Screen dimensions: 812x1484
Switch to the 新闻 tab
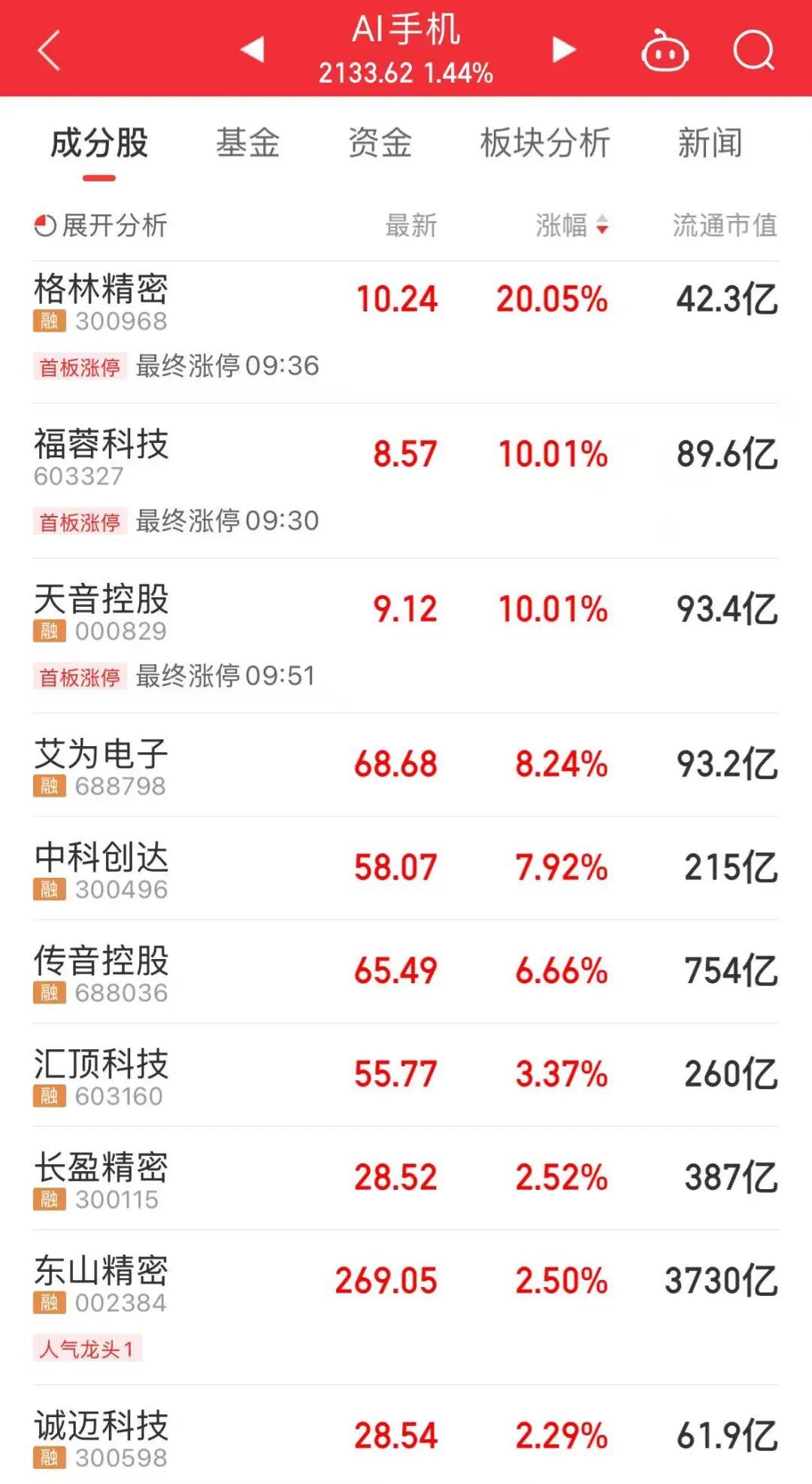click(x=710, y=142)
